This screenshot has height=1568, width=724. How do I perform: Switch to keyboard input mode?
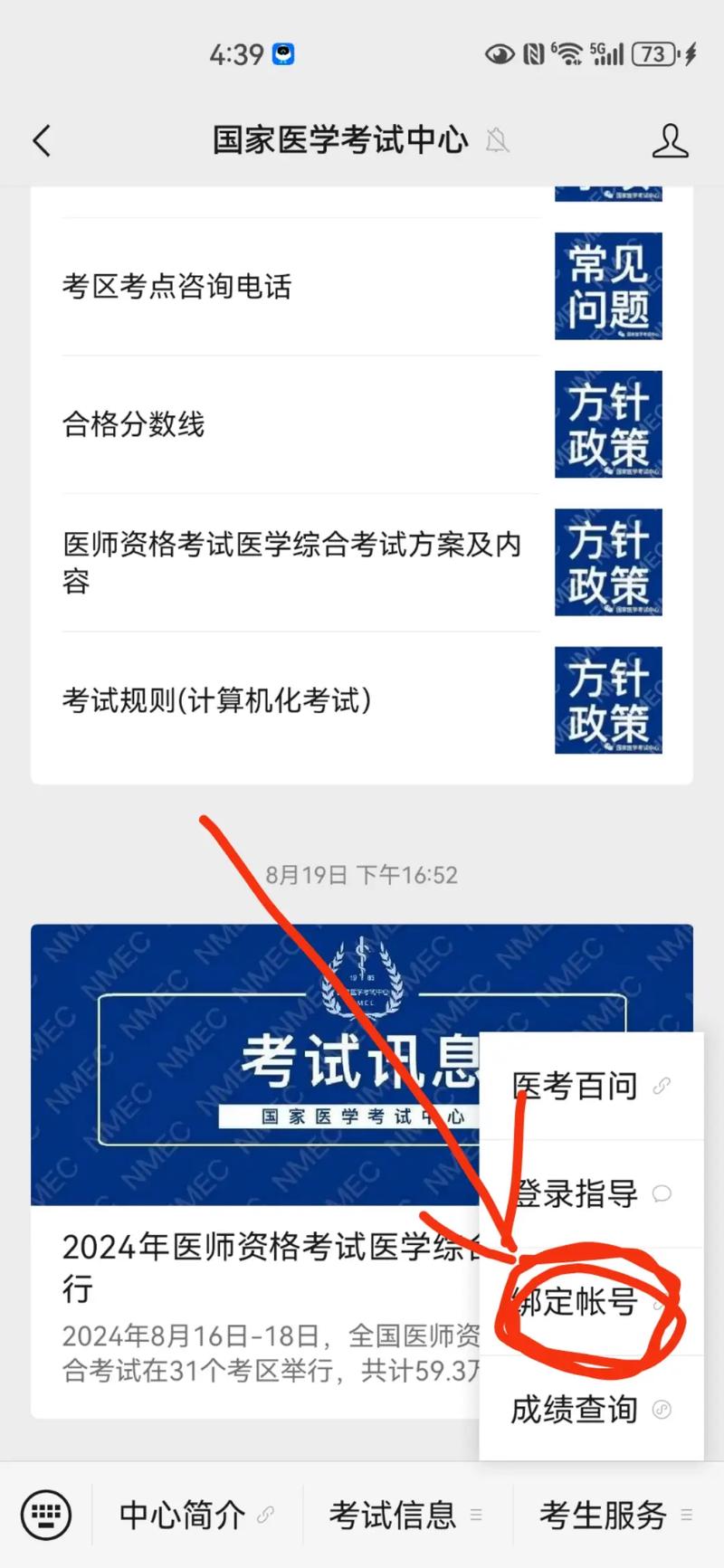[x=45, y=1515]
